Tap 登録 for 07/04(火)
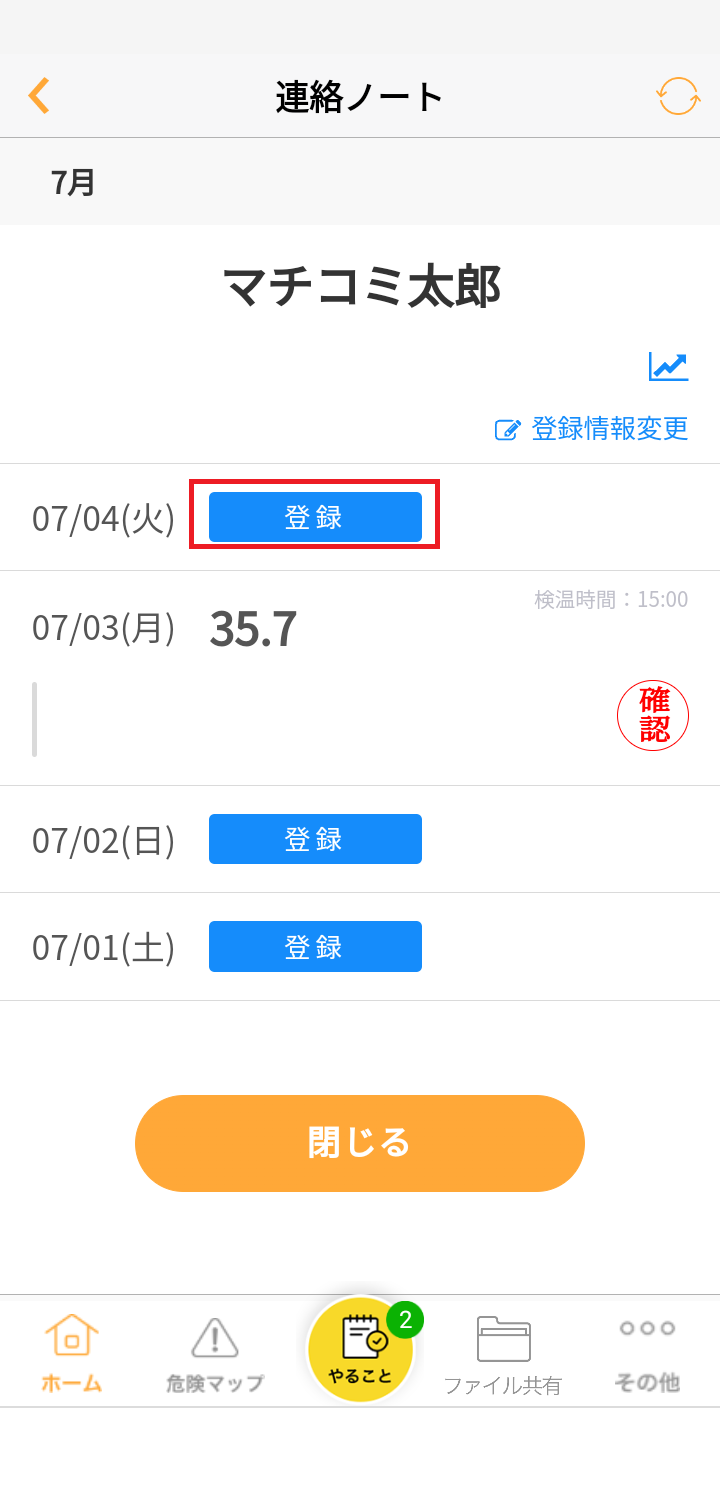The image size is (720, 1496). click(315, 517)
